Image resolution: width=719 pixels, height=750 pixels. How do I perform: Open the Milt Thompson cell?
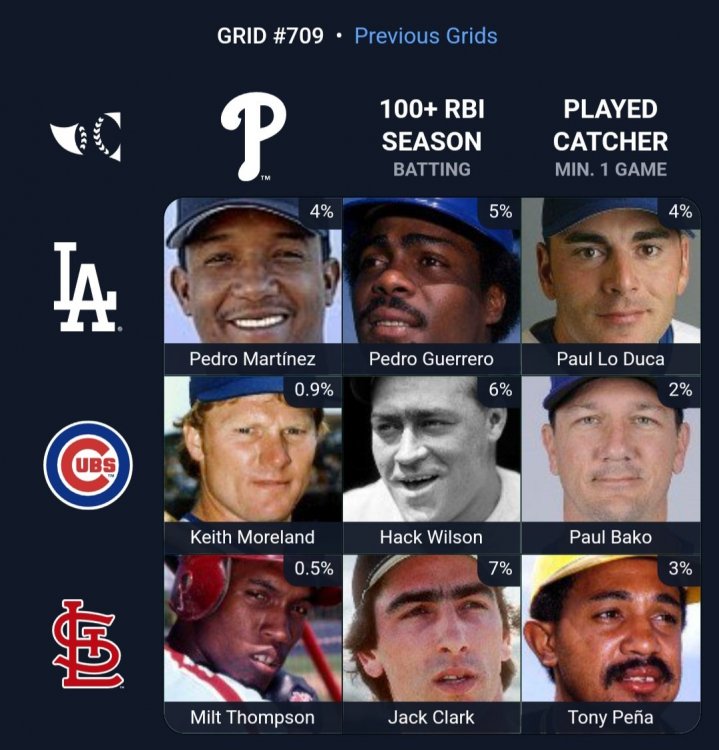(x=252, y=642)
